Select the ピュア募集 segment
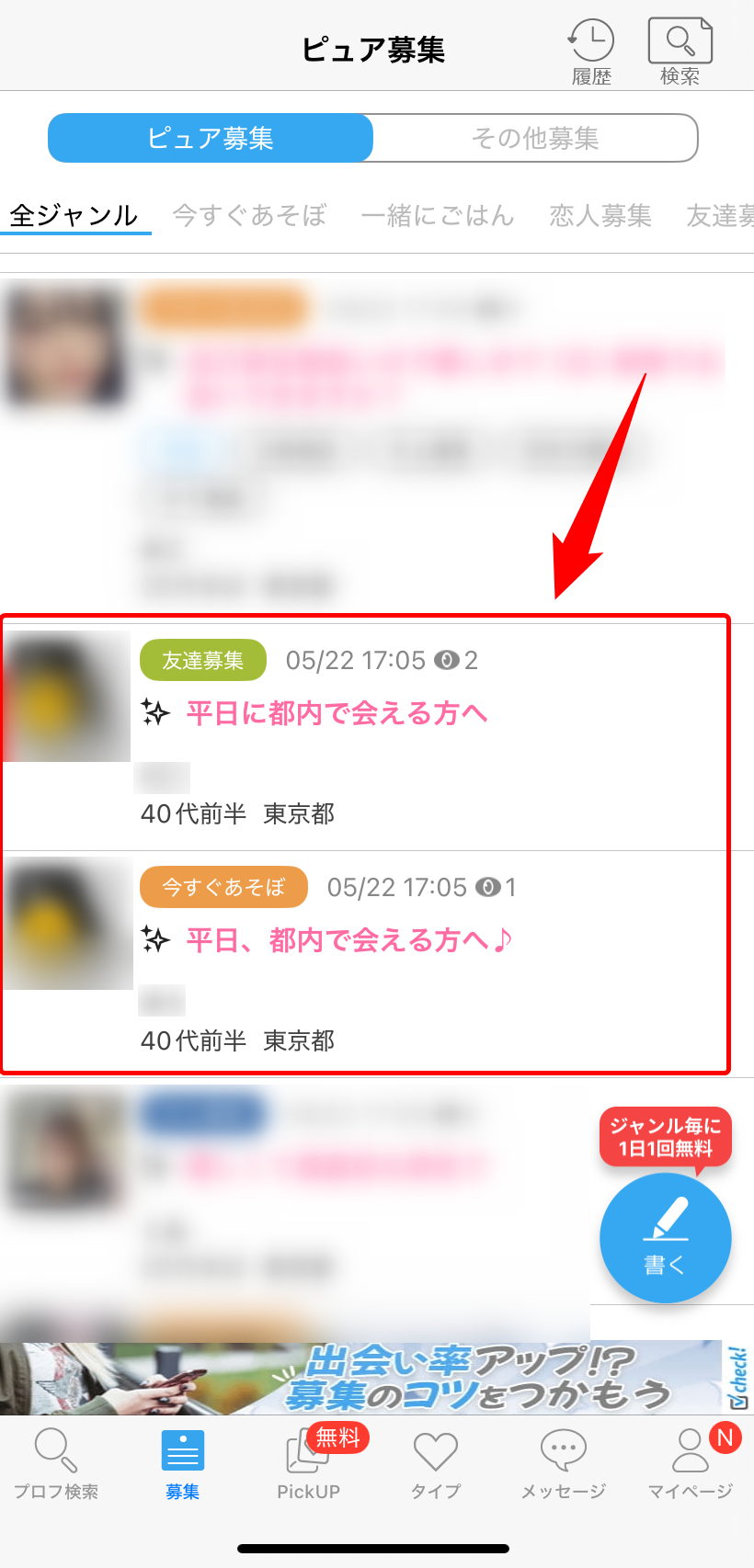Image resolution: width=754 pixels, height=1568 pixels. [x=211, y=138]
